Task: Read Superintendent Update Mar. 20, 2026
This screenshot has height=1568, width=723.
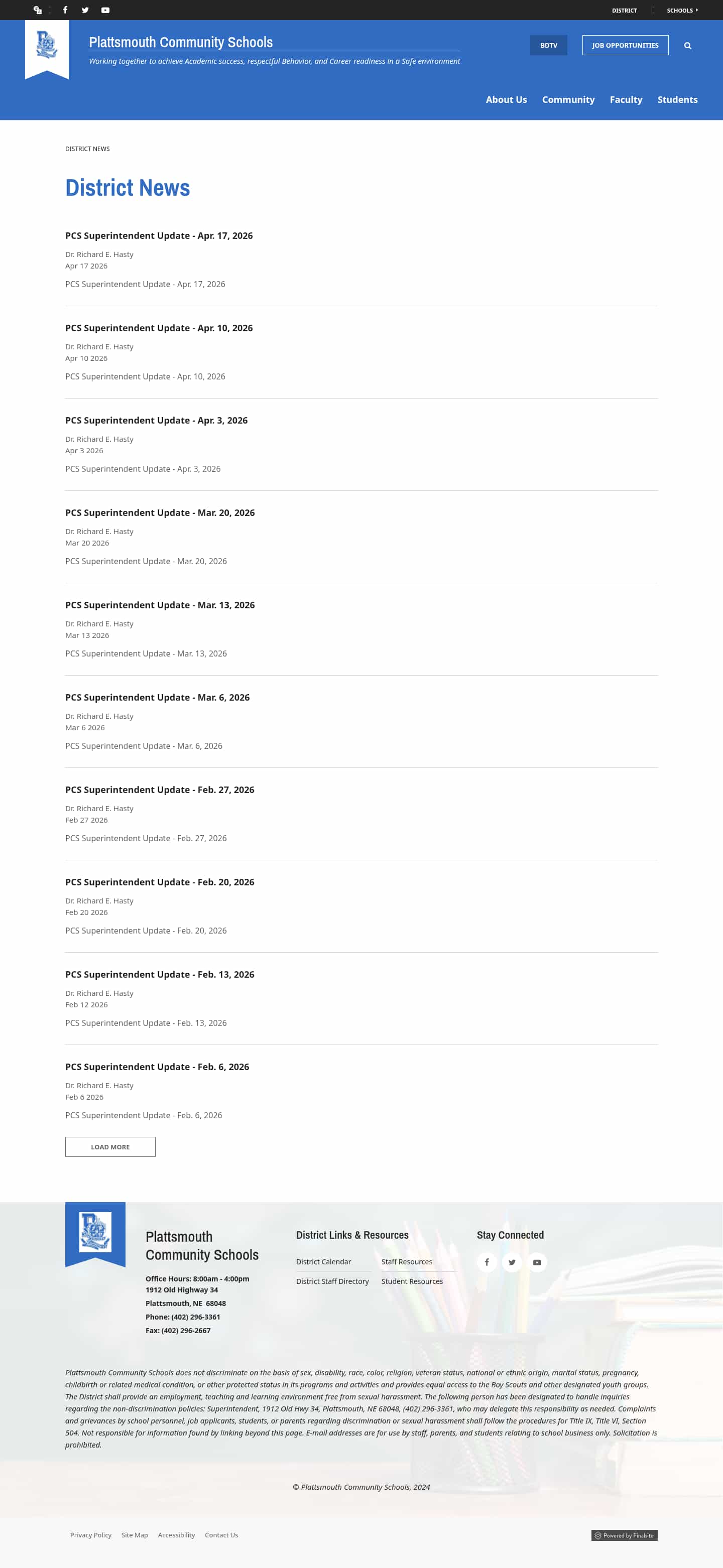Action: [160, 512]
